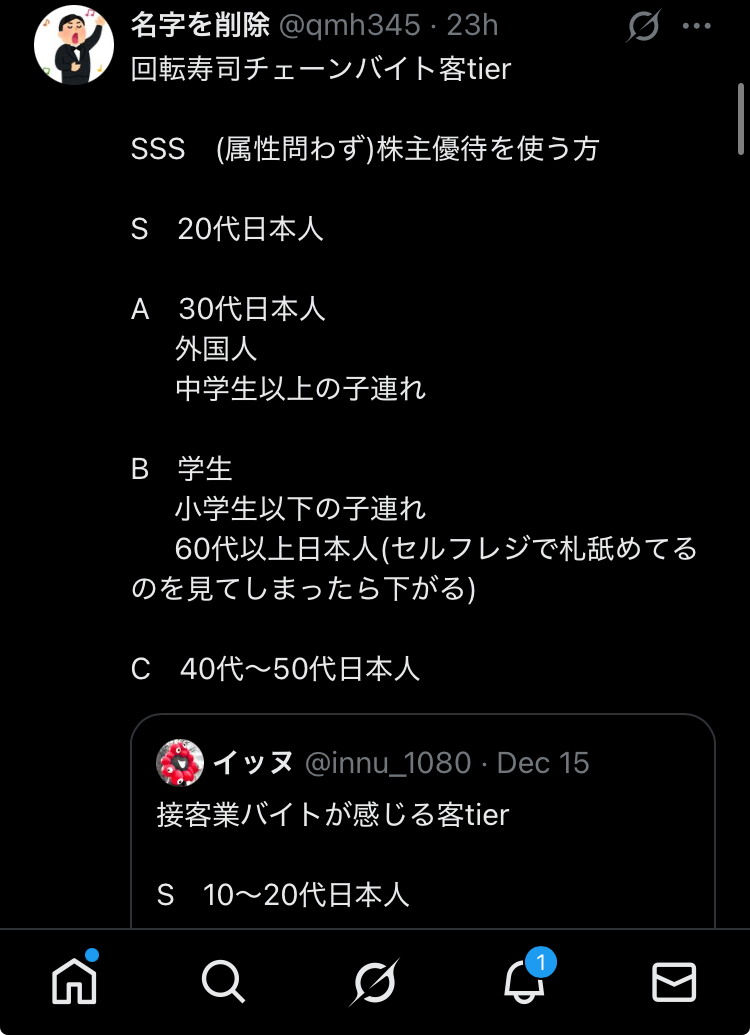Open the profile picture of 名字を削除
Viewport: 750px width, 1035px height.
point(74,45)
